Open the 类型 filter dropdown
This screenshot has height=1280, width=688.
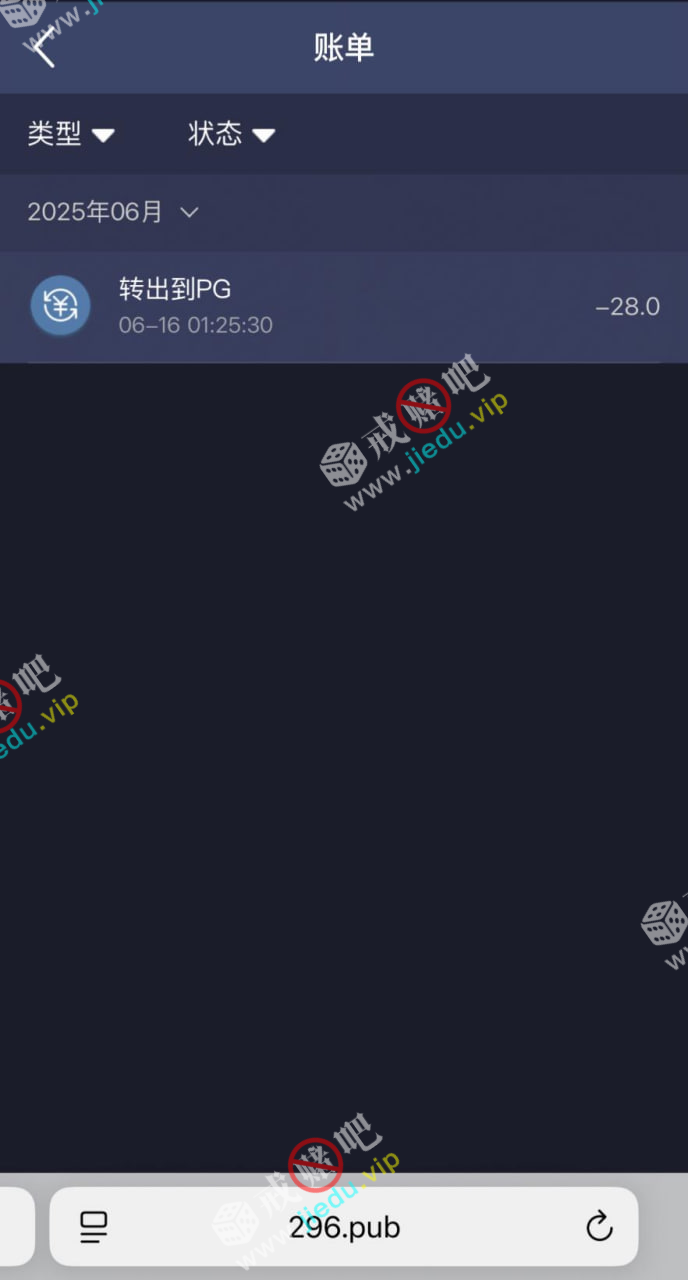(x=70, y=134)
